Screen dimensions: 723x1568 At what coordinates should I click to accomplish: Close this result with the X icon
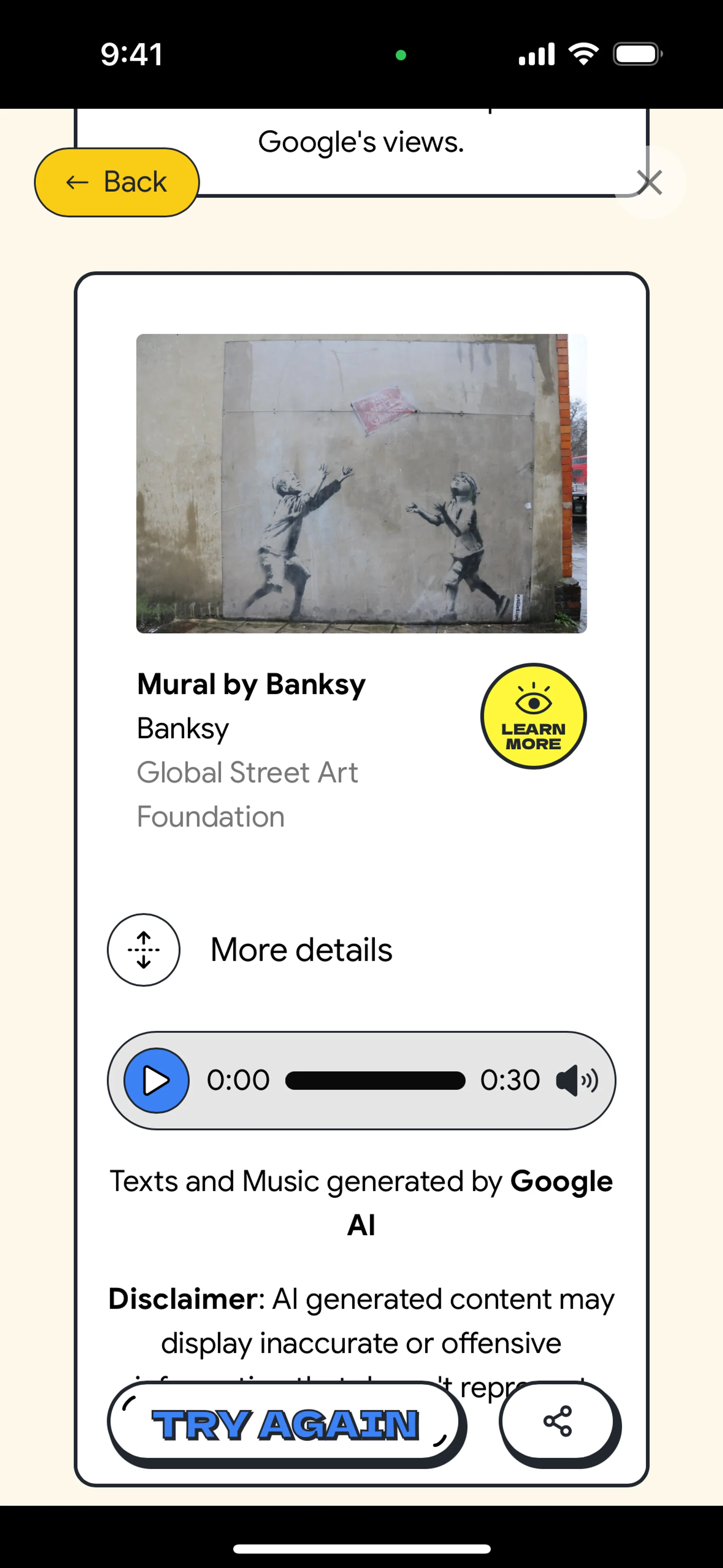[x=649, y=182]
